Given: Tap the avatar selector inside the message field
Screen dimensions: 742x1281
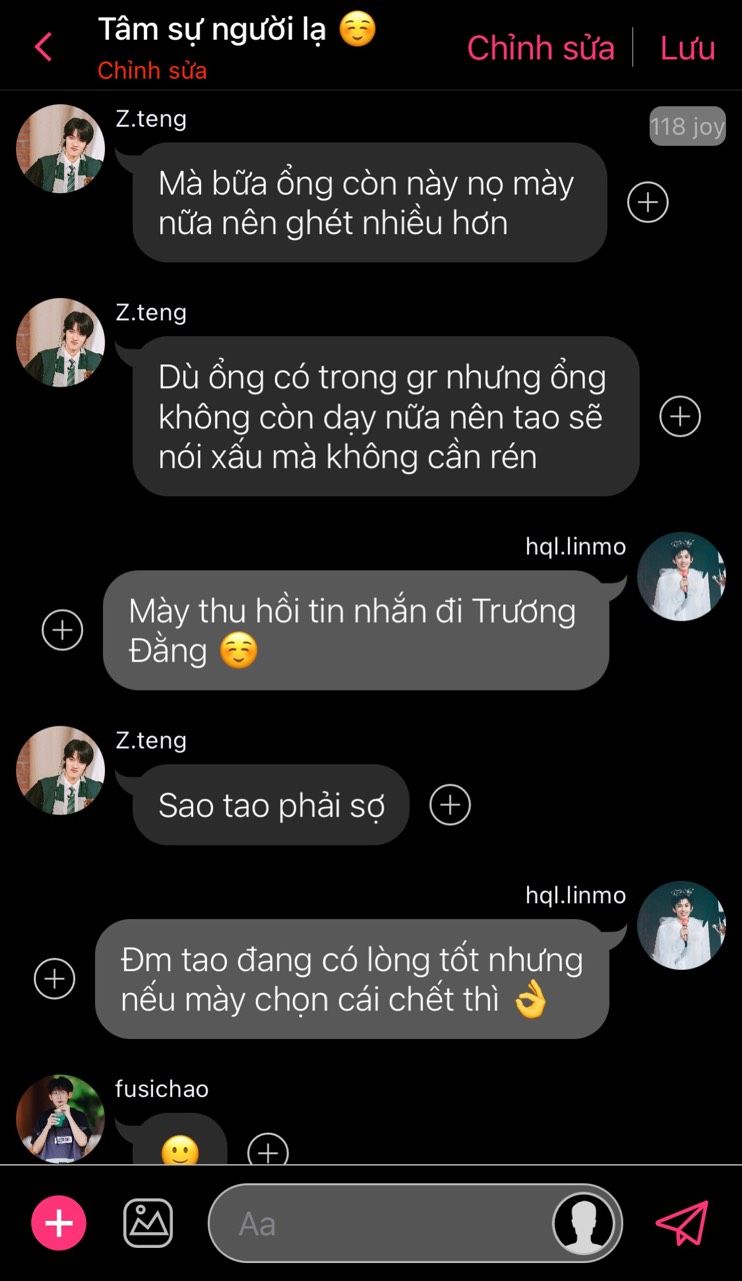Looking at the screenshot, I should tap(584, 1223).
